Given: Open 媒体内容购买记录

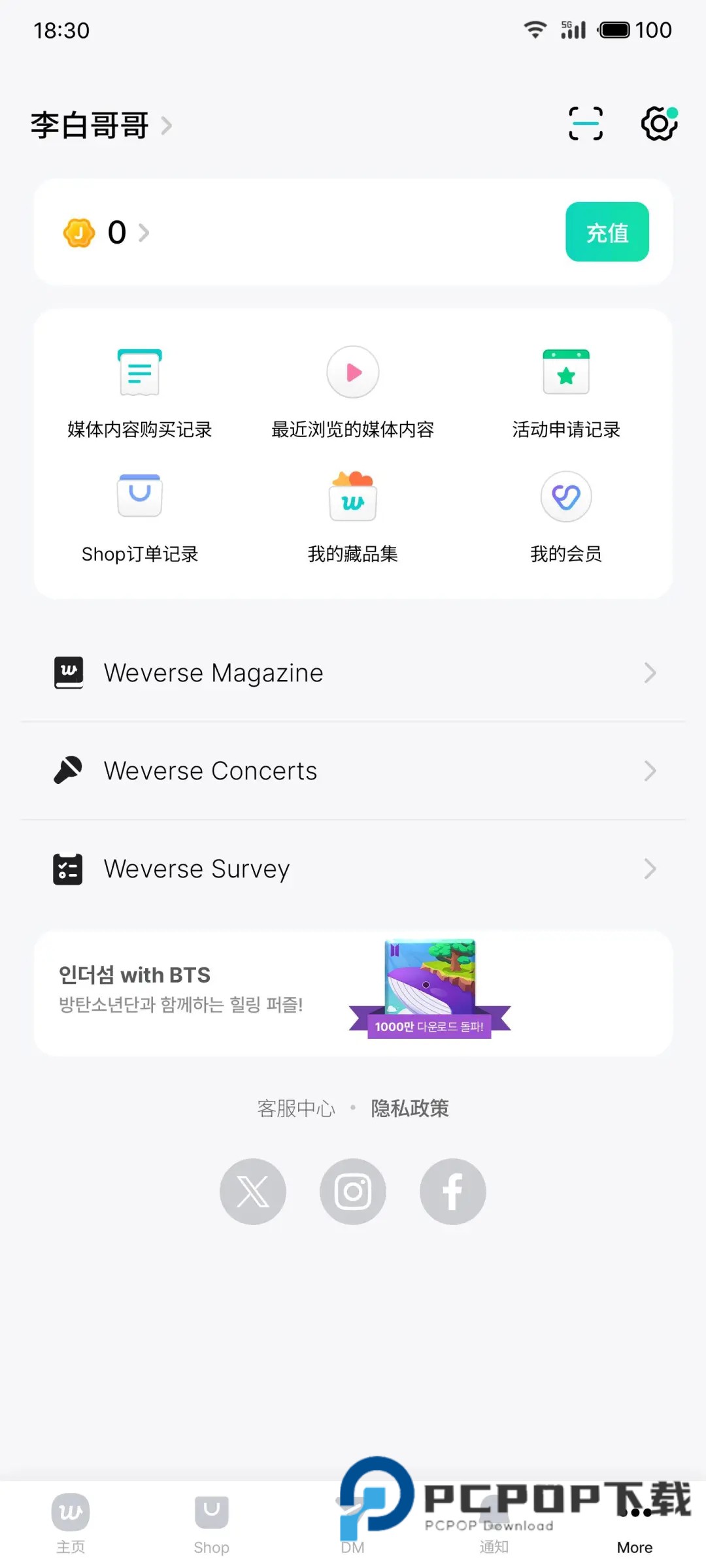Looking at the screenshot, I should pos(139,393).
